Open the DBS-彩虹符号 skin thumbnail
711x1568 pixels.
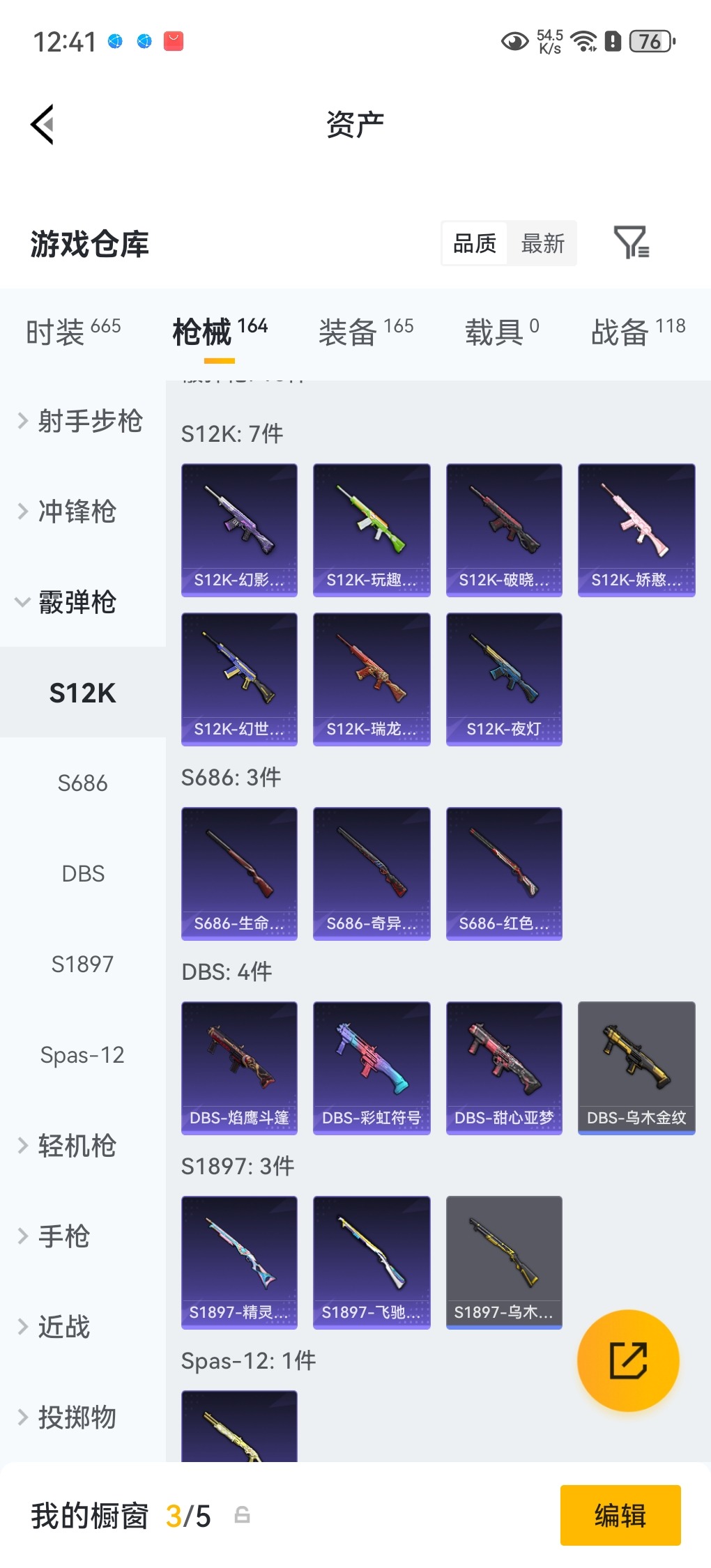[371, 1068]
